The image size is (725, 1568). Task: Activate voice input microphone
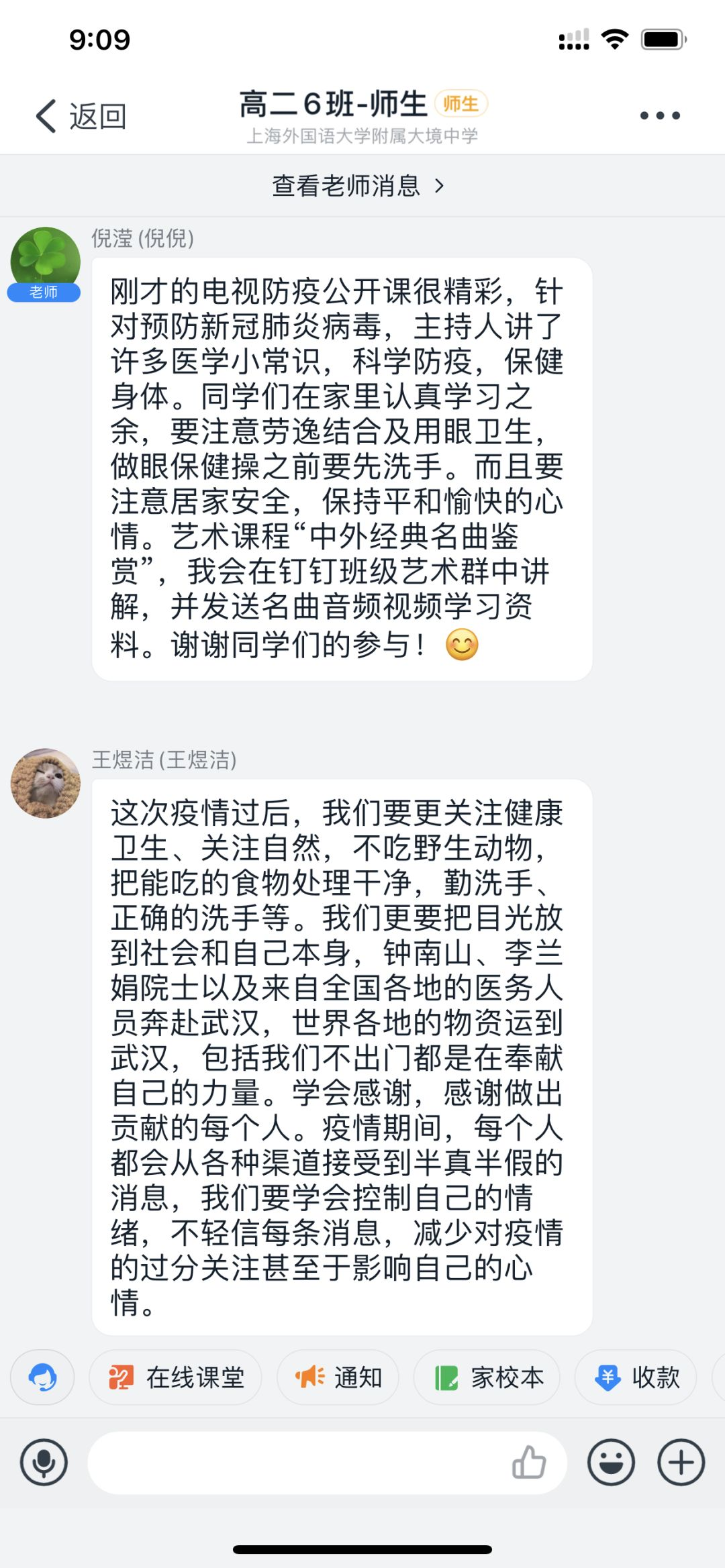coord(44,1462)
